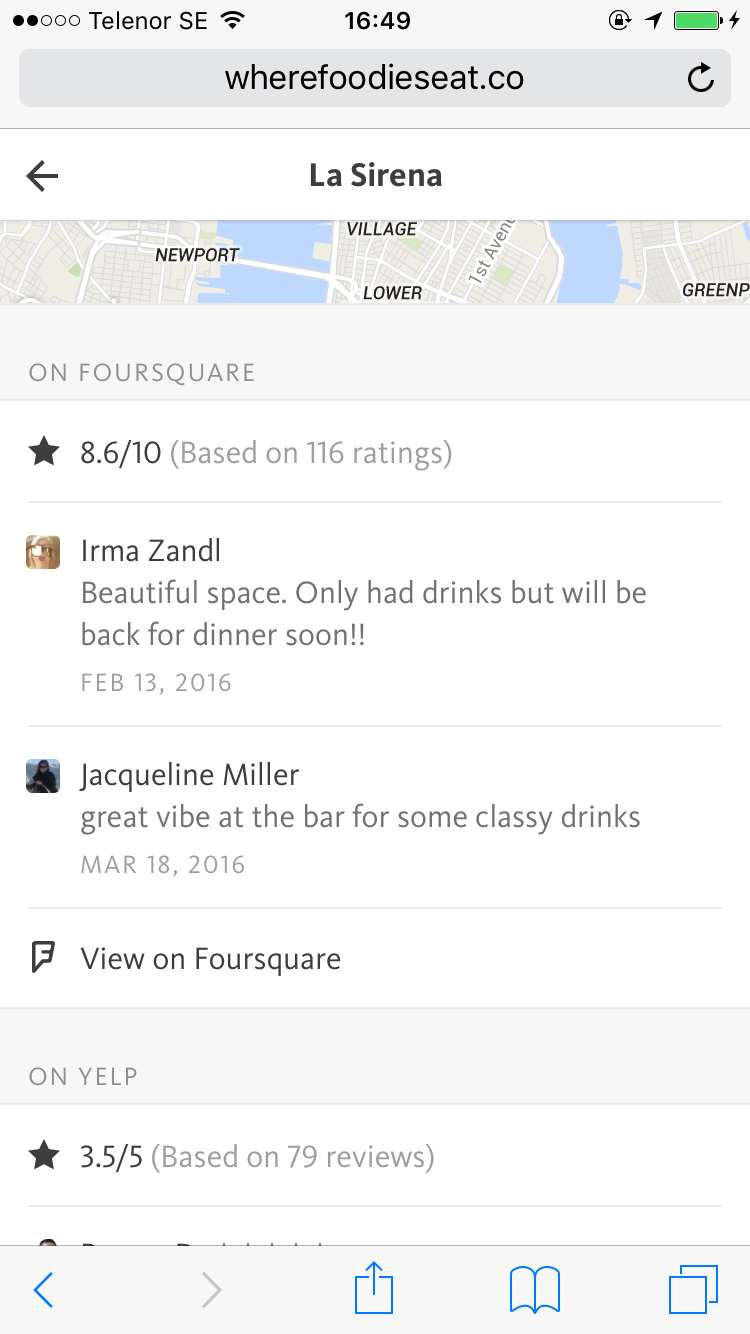The image size is (750, 1334).
Task: Open the View on Foursquare link
Action: pos(210,957)
